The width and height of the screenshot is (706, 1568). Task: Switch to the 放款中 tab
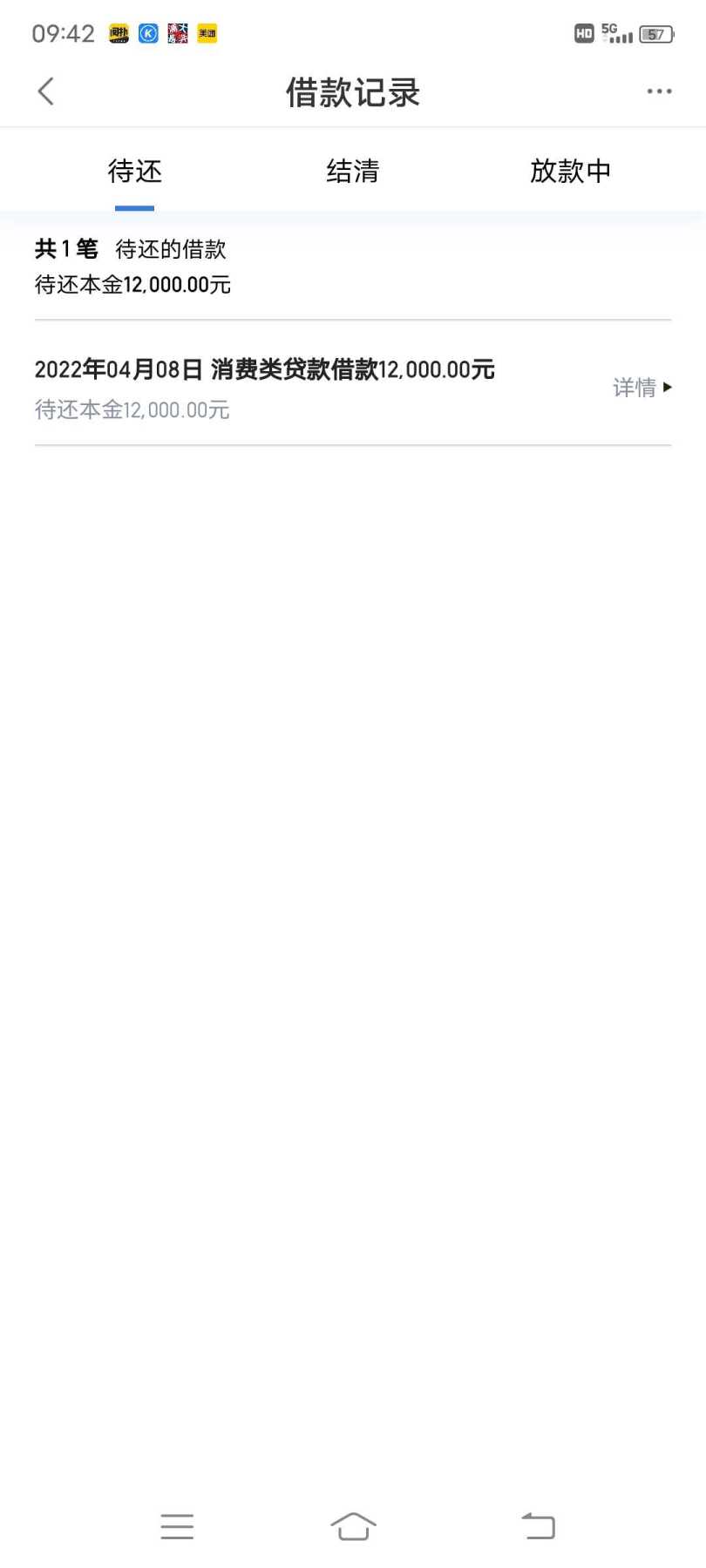pos(570,172)
